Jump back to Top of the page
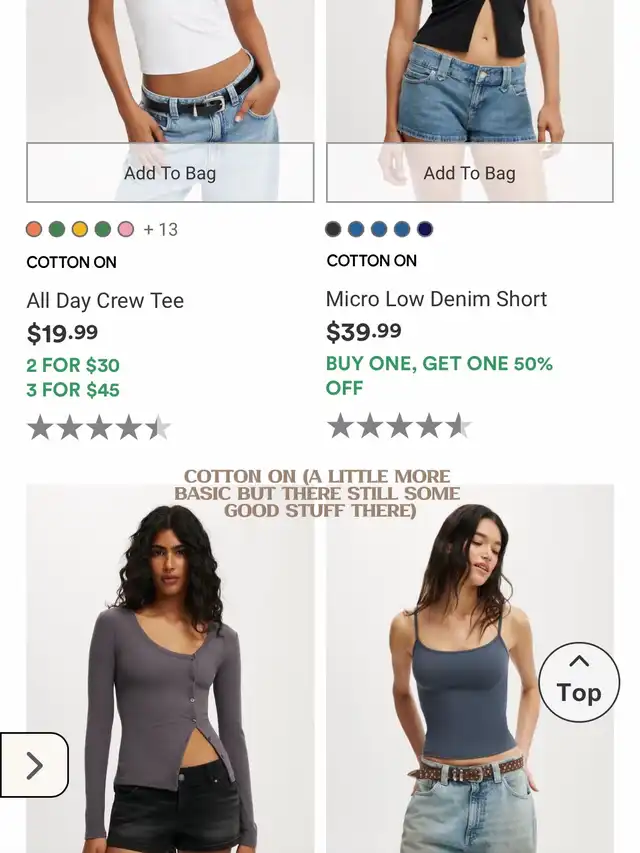This screenshot has height=853, width=640. coord(579,682)
